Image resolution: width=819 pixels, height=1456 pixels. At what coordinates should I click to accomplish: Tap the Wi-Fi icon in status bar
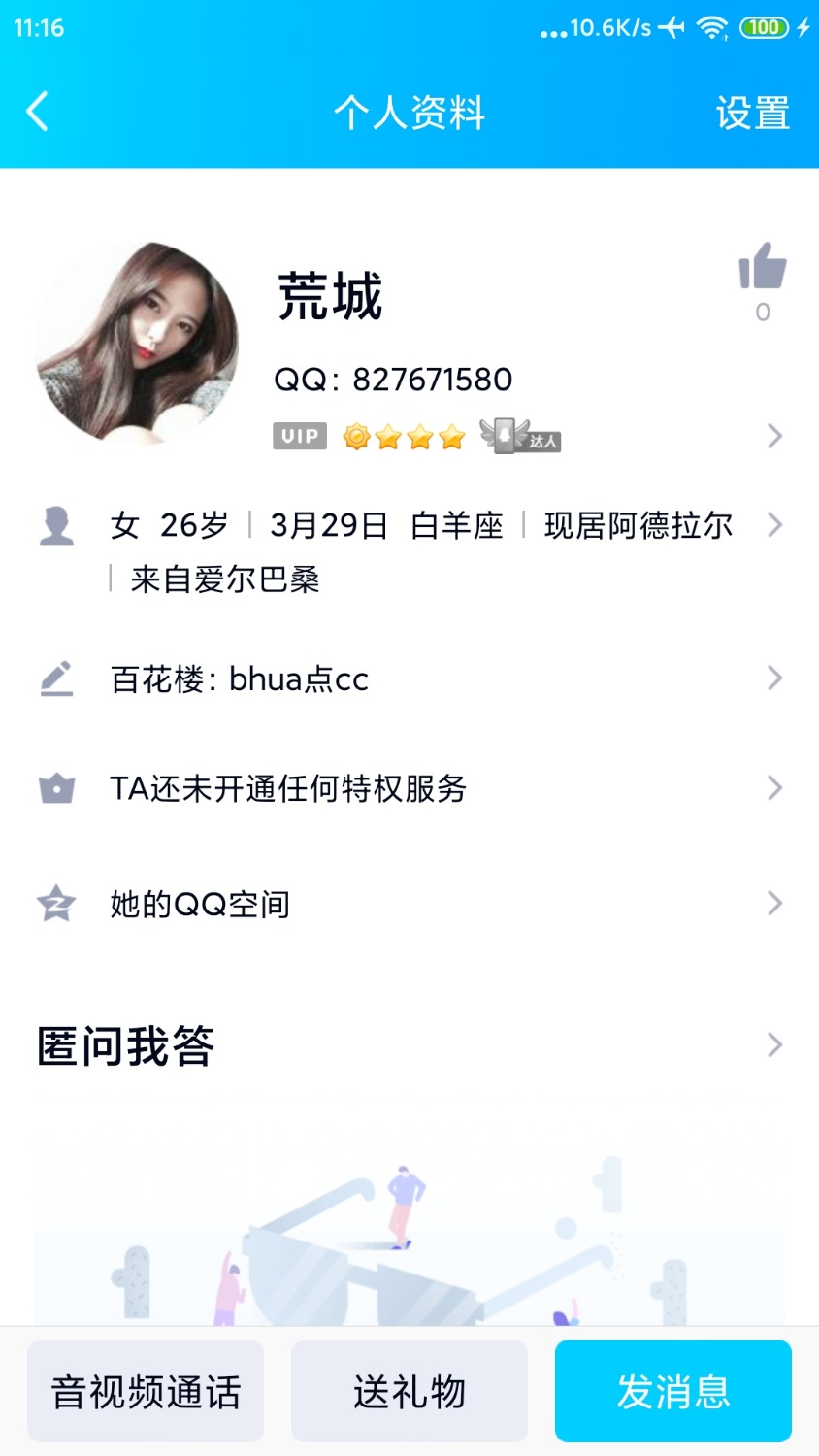(715, 27)
